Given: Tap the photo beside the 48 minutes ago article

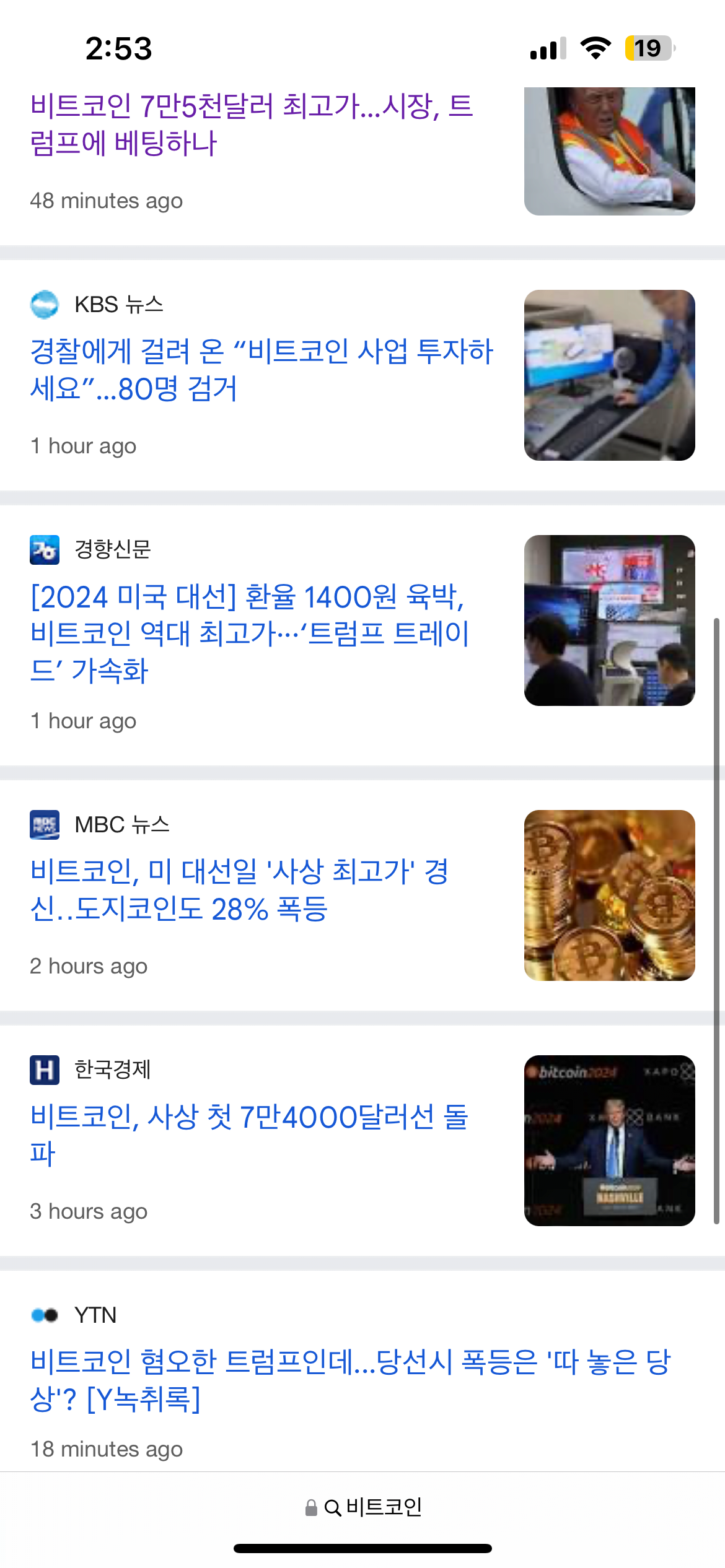Looking at the screenshot, I should [x=609, y=151].
